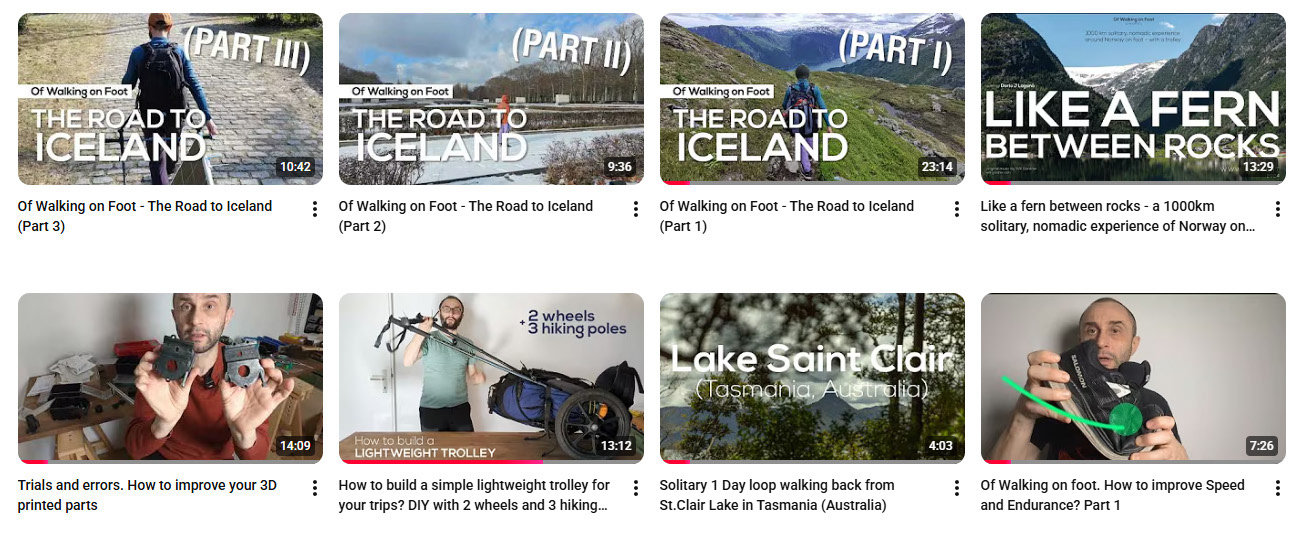
Task: Open options menu for lightweight trolley video
Action: (635, 488)
